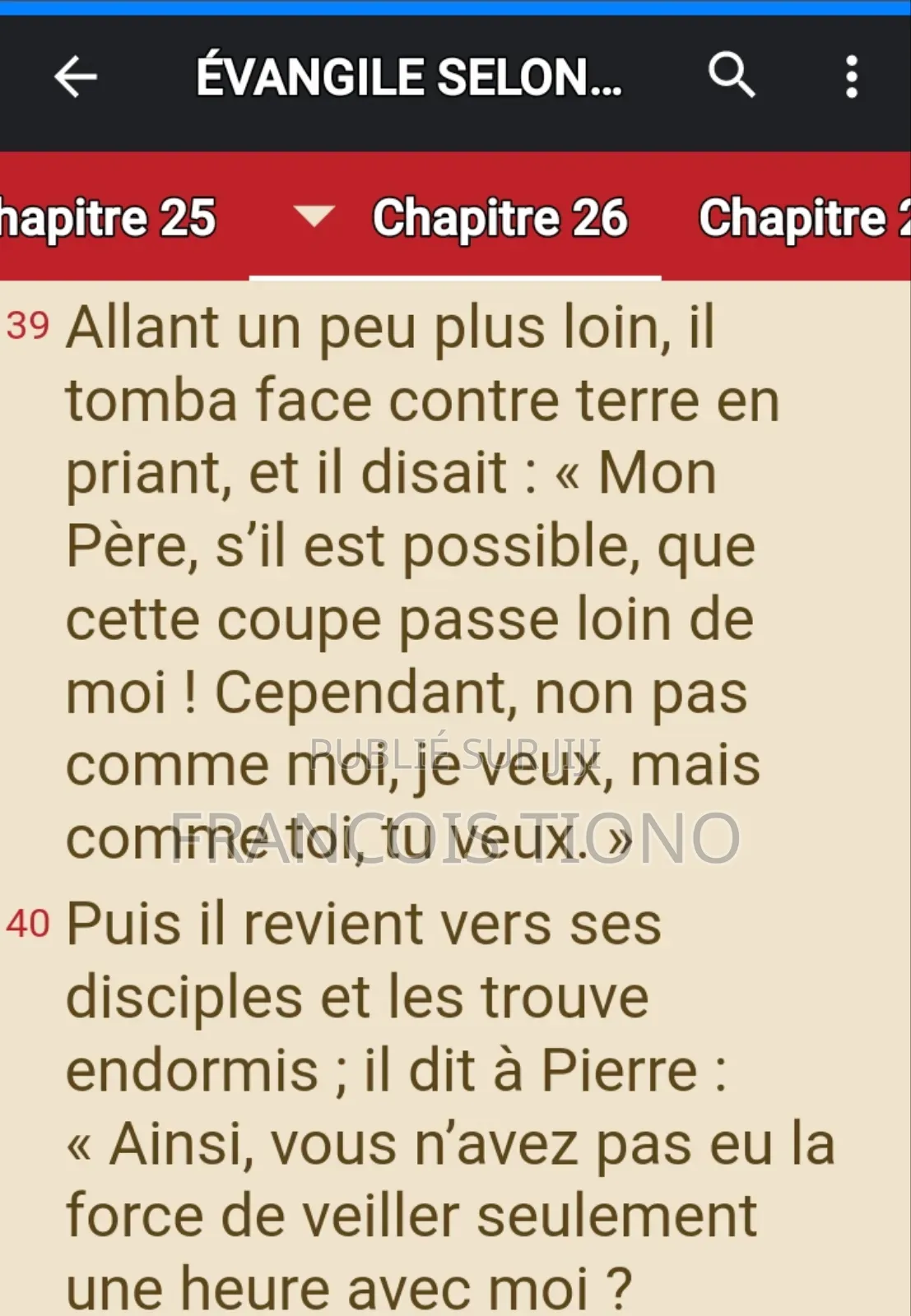Select verse 39

[x=28, y=327]
